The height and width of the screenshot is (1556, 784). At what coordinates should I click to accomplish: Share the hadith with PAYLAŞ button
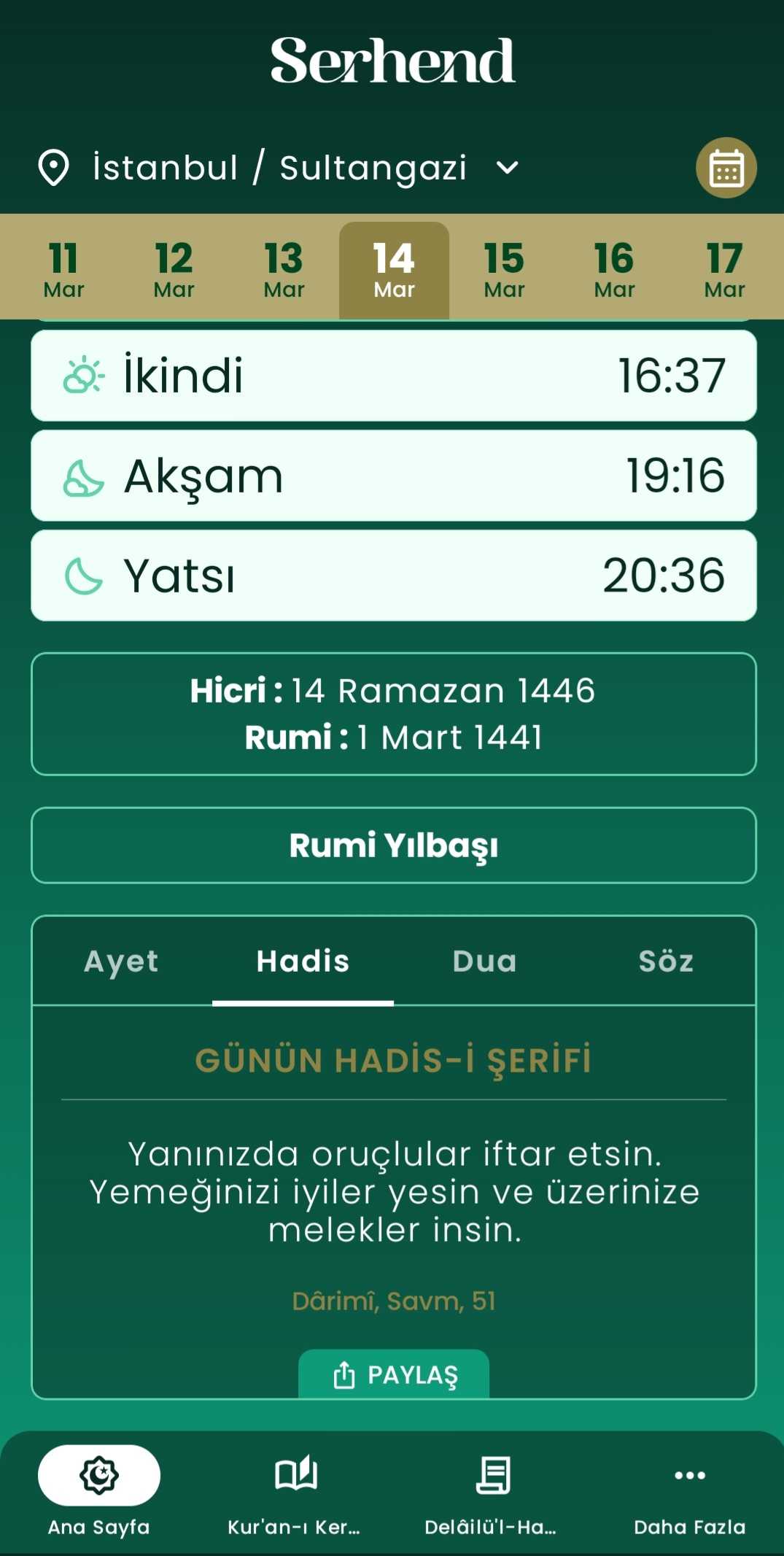(x=394, y=1374)
